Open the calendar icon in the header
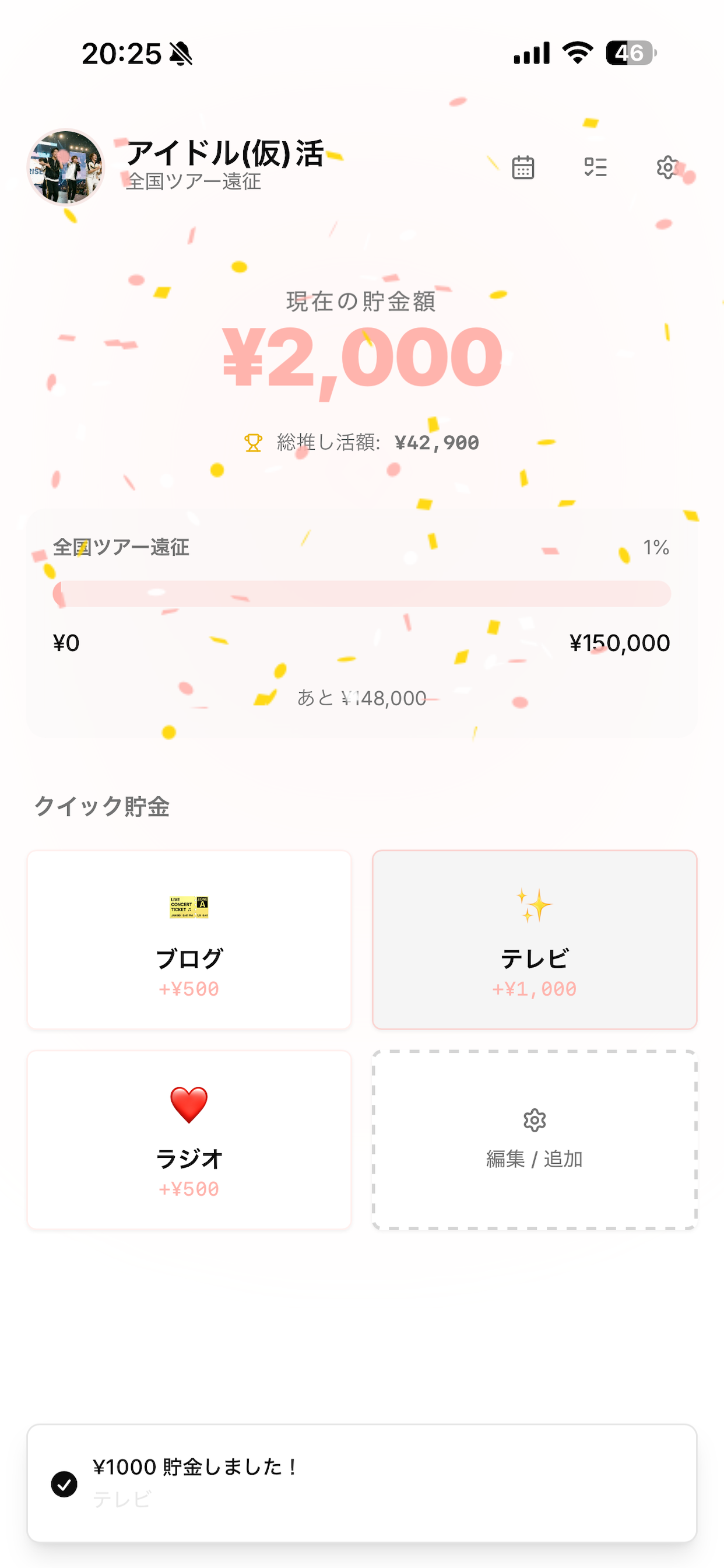The image size is (724, 1568). 525,167
